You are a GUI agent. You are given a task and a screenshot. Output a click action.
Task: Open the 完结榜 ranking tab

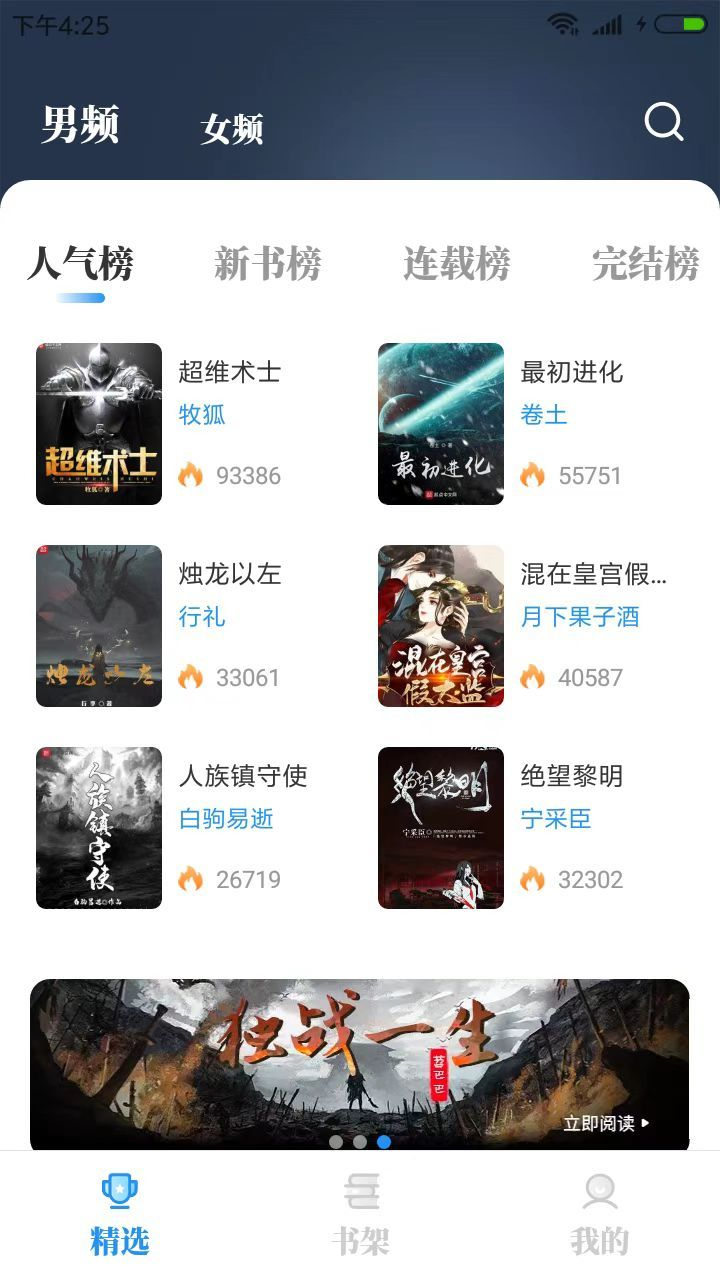pyautogui.click(x=645, y=263)
